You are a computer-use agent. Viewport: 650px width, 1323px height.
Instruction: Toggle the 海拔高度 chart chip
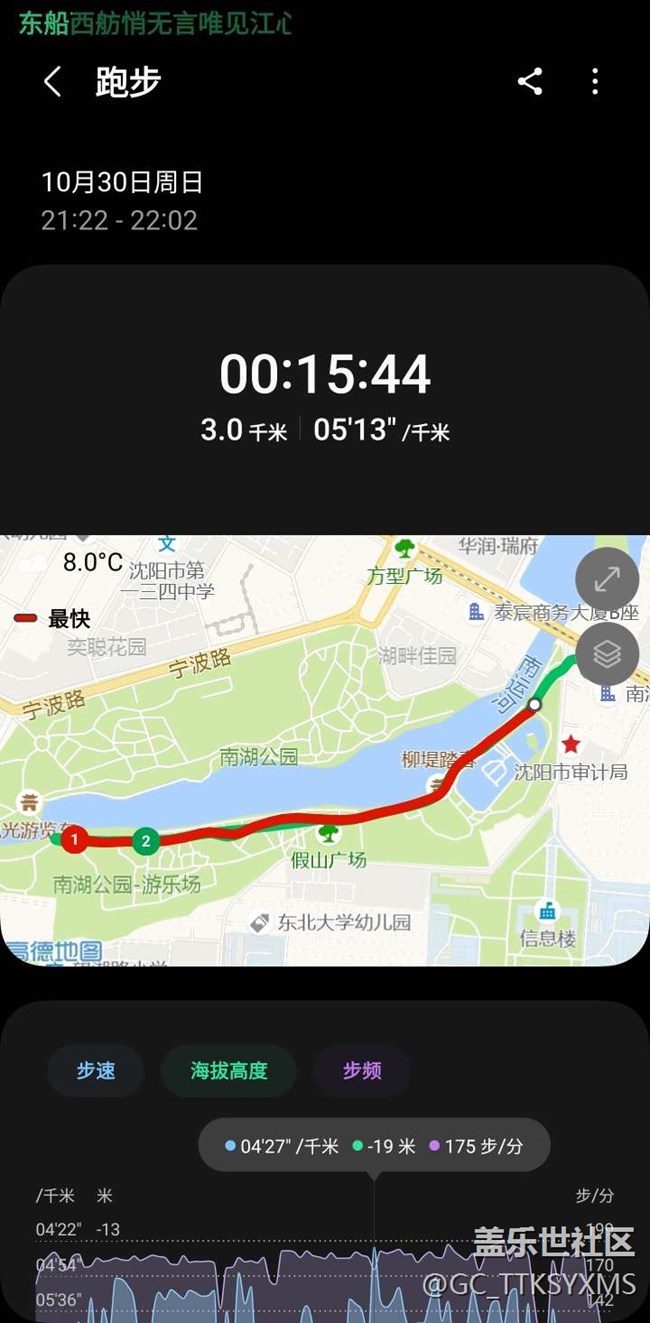click(229, 1071)
